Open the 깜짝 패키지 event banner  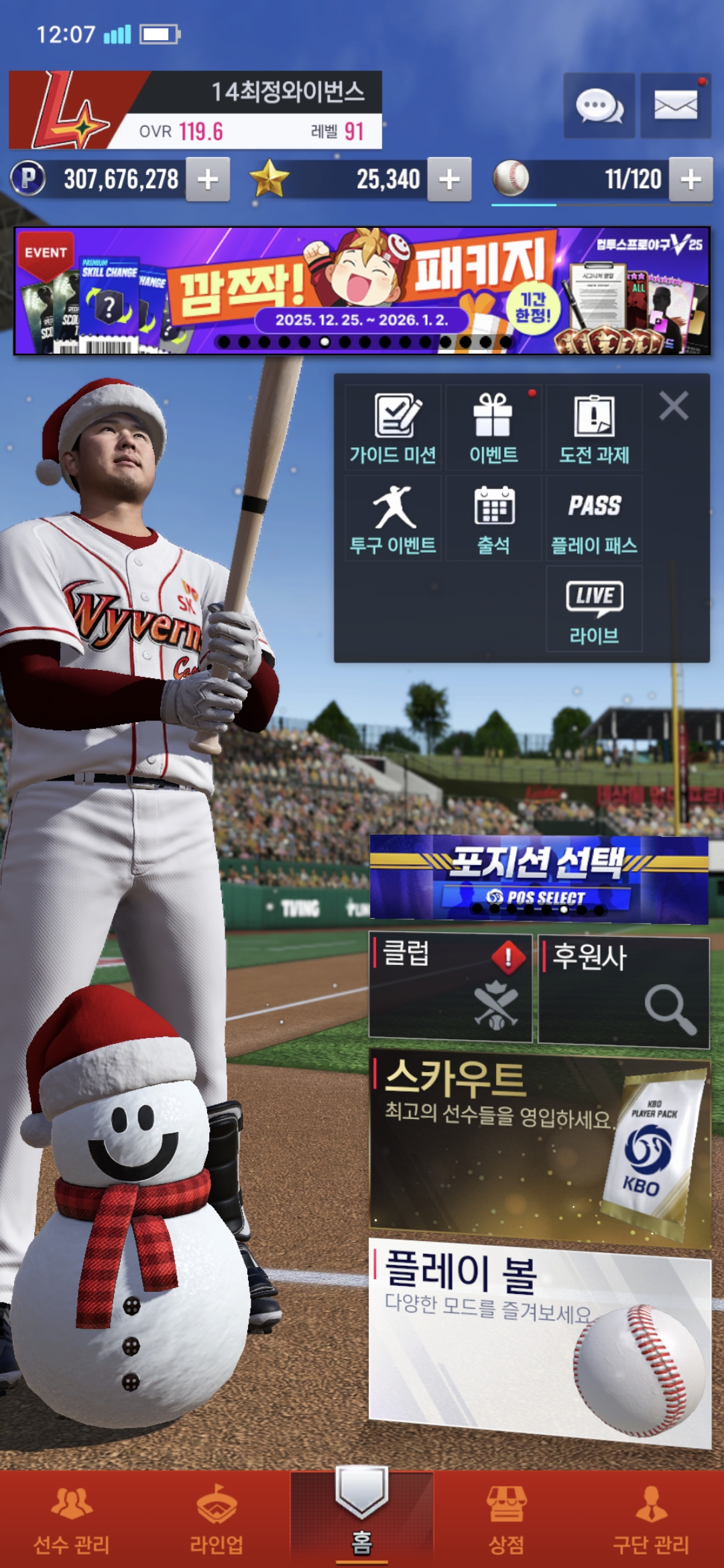pyautogui.click(x=362, y=291)
